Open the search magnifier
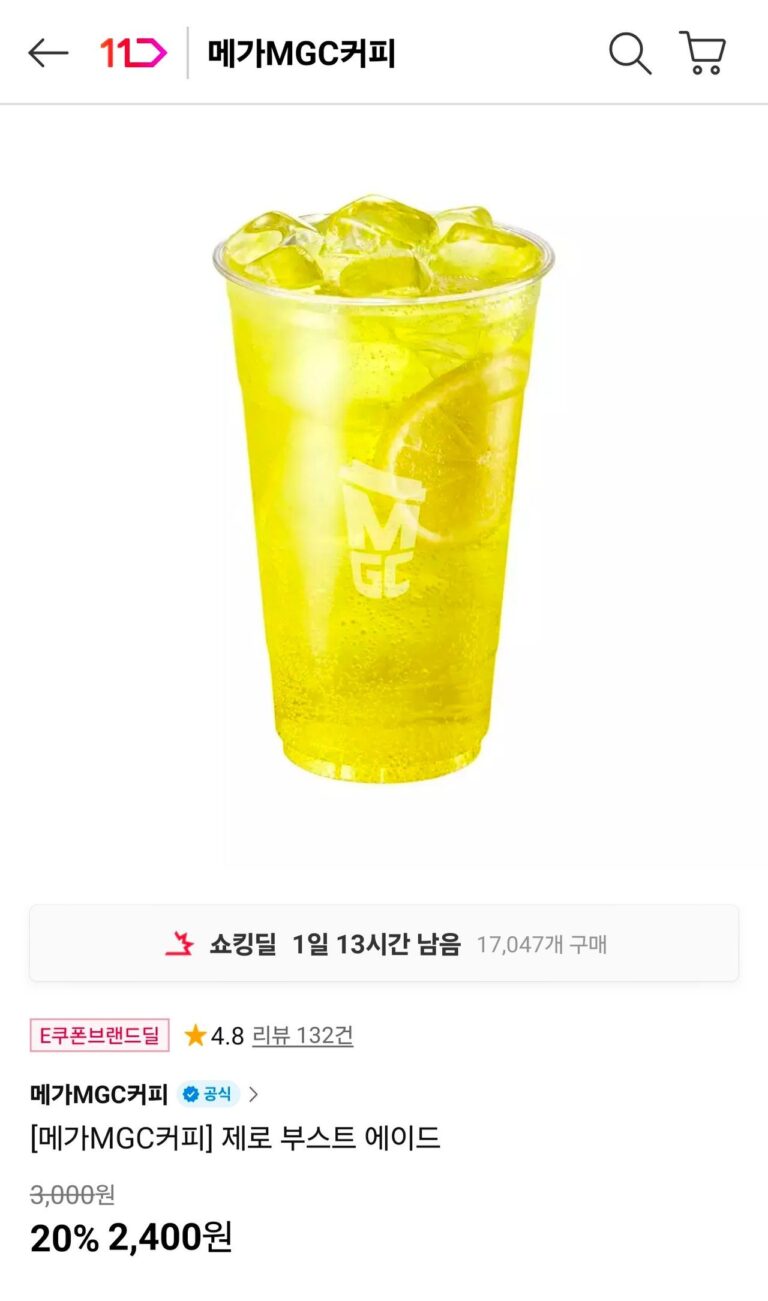The height and width of the screenshot is (1301, 768). (x=630, y=53)
